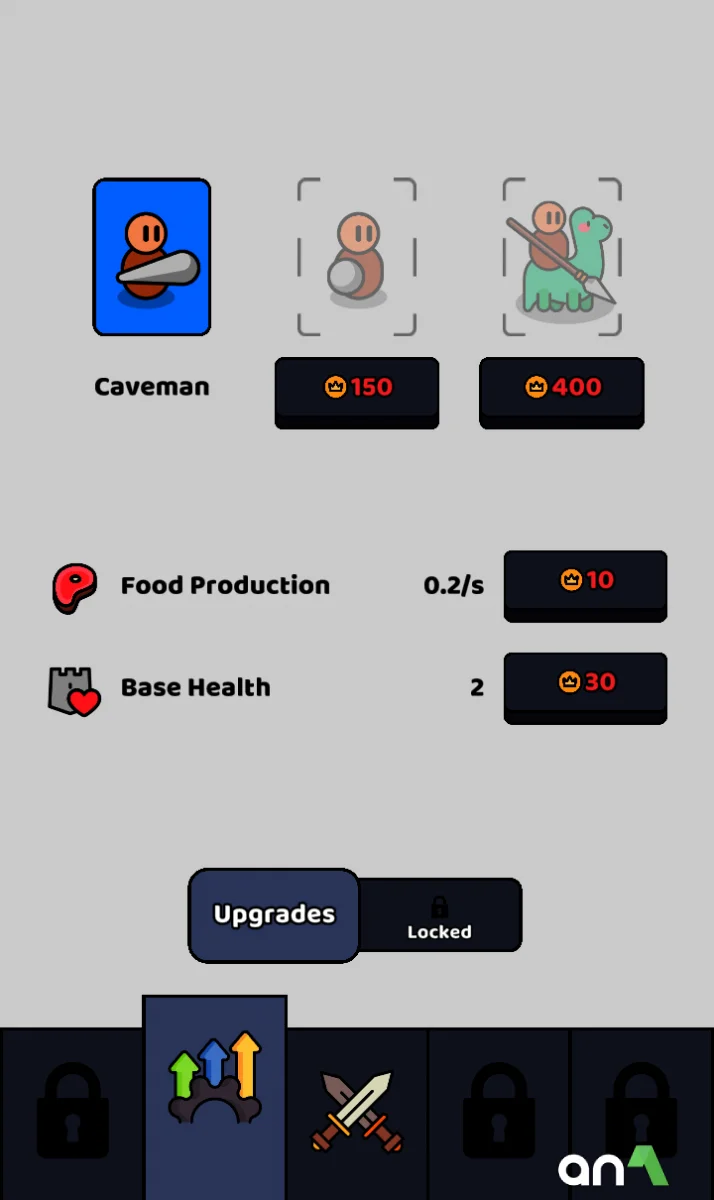
Task: Buy the dino rider unit for 400
Action: pyautogui.click(x=562, y=389)
